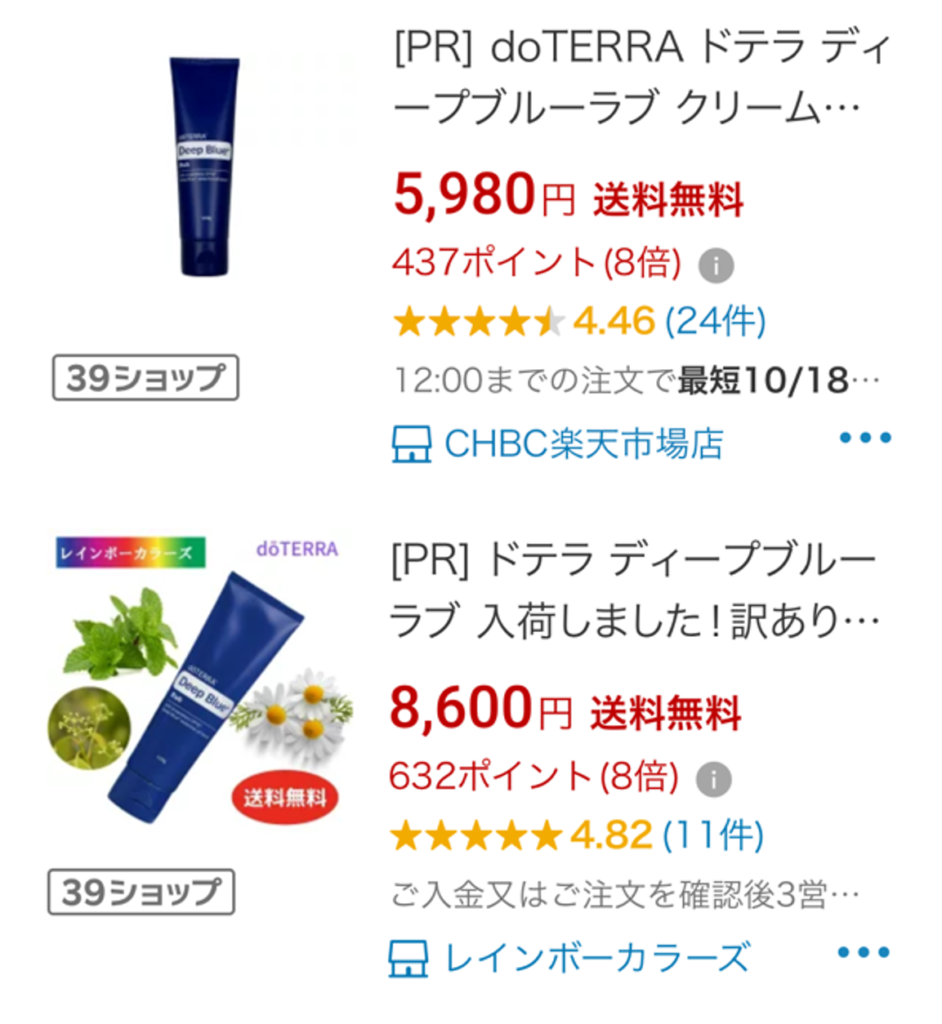Screen dimensions: 942x1024
Task: Visit the CHBC楽天市場店 shop page
Action: (583, 444)
